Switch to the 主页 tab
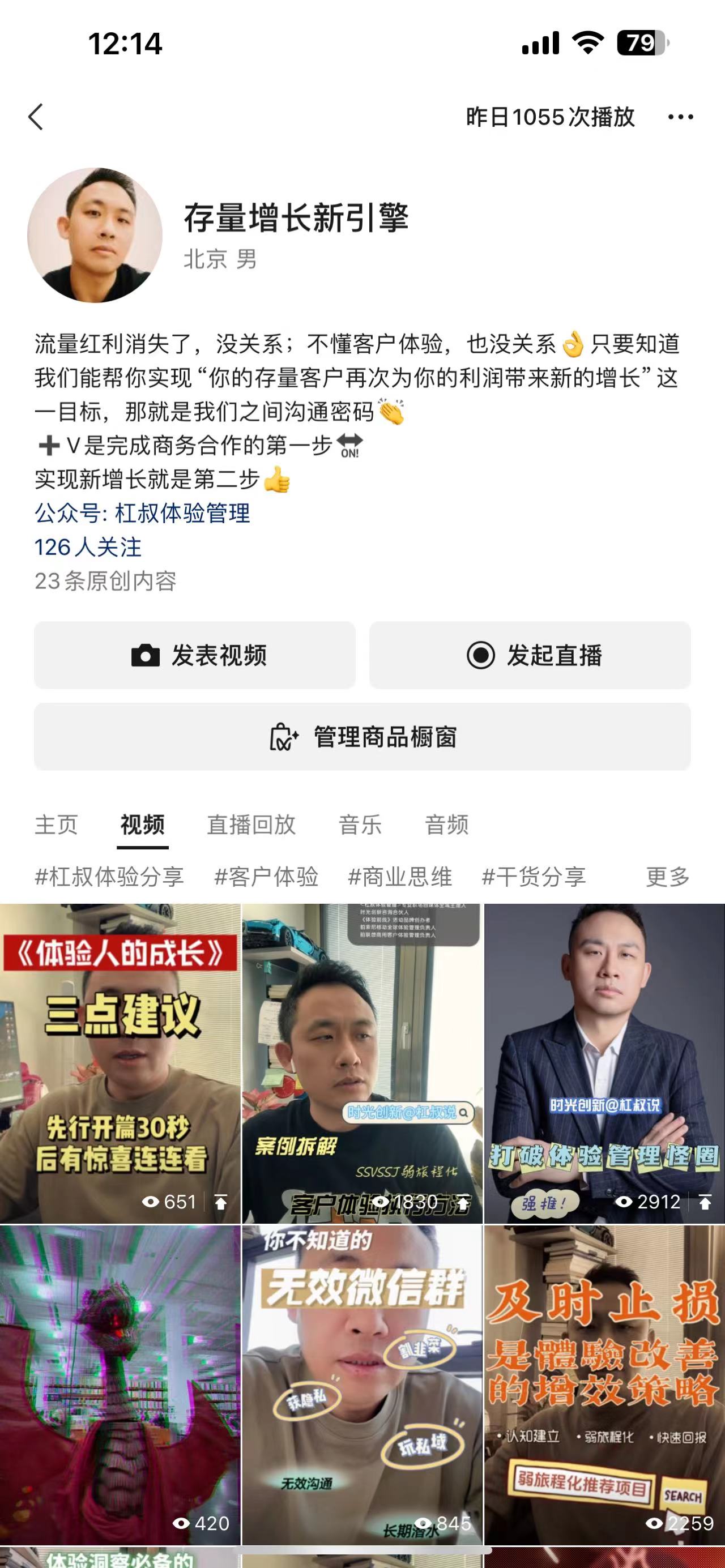This screenshot has width=725, height=1568. click(x=56, y=825)
